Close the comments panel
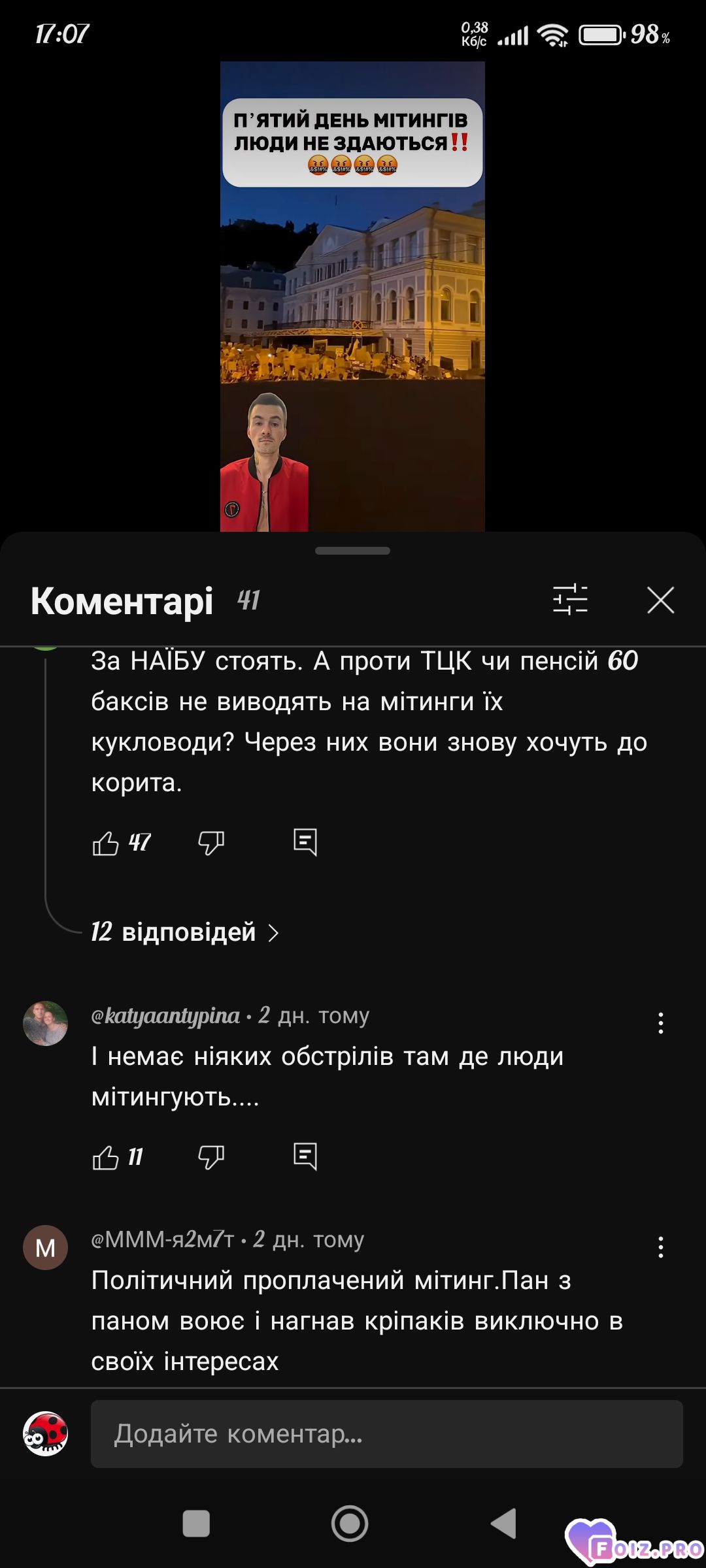 [660, 600]
